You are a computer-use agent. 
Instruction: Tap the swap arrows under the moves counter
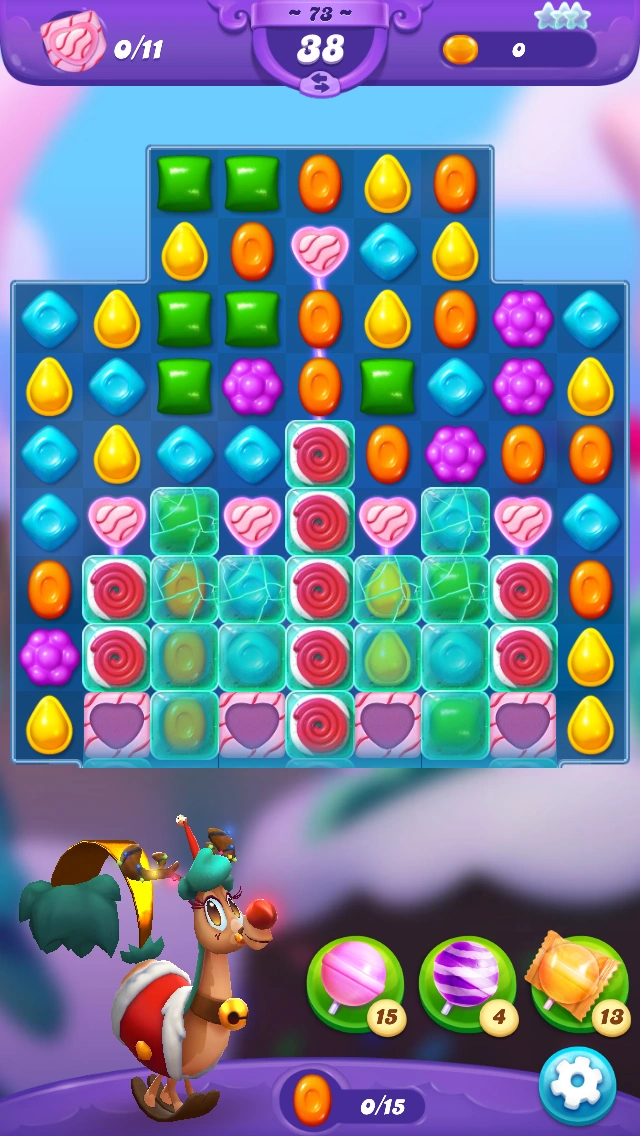click(321, 85)
